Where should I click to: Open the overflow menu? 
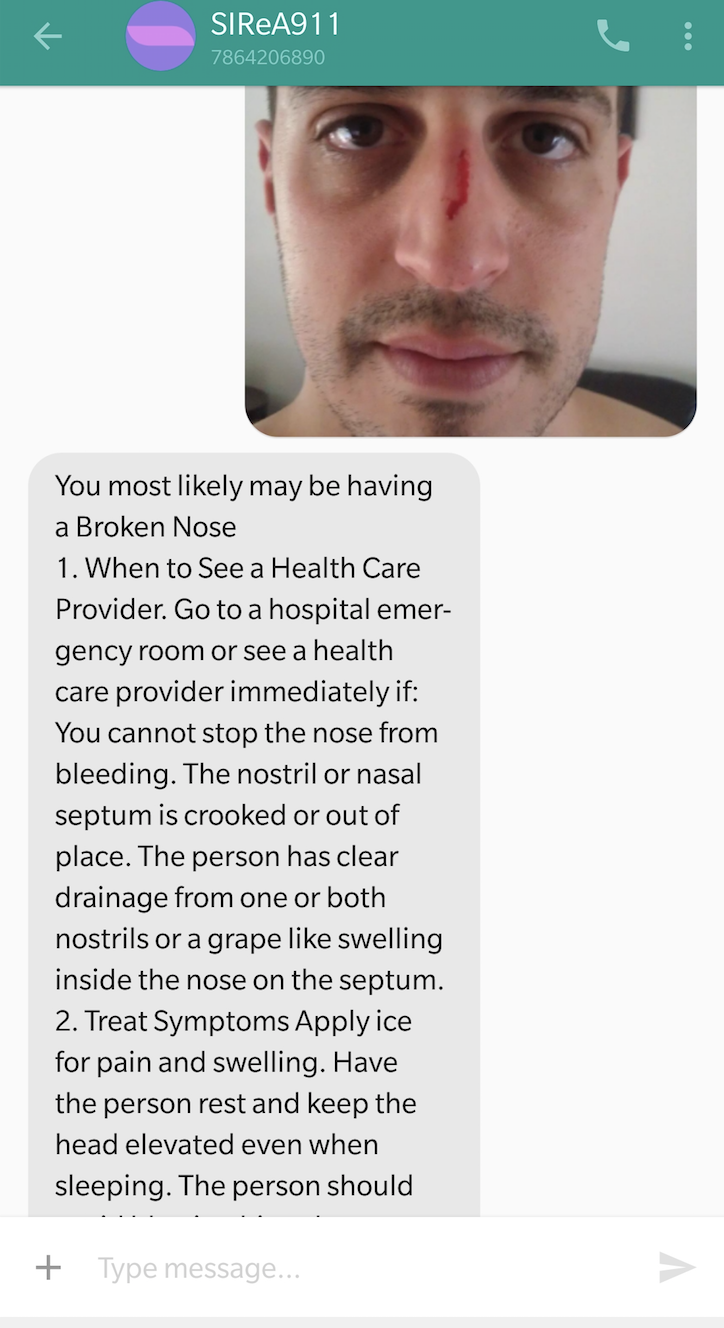[688, 37]
